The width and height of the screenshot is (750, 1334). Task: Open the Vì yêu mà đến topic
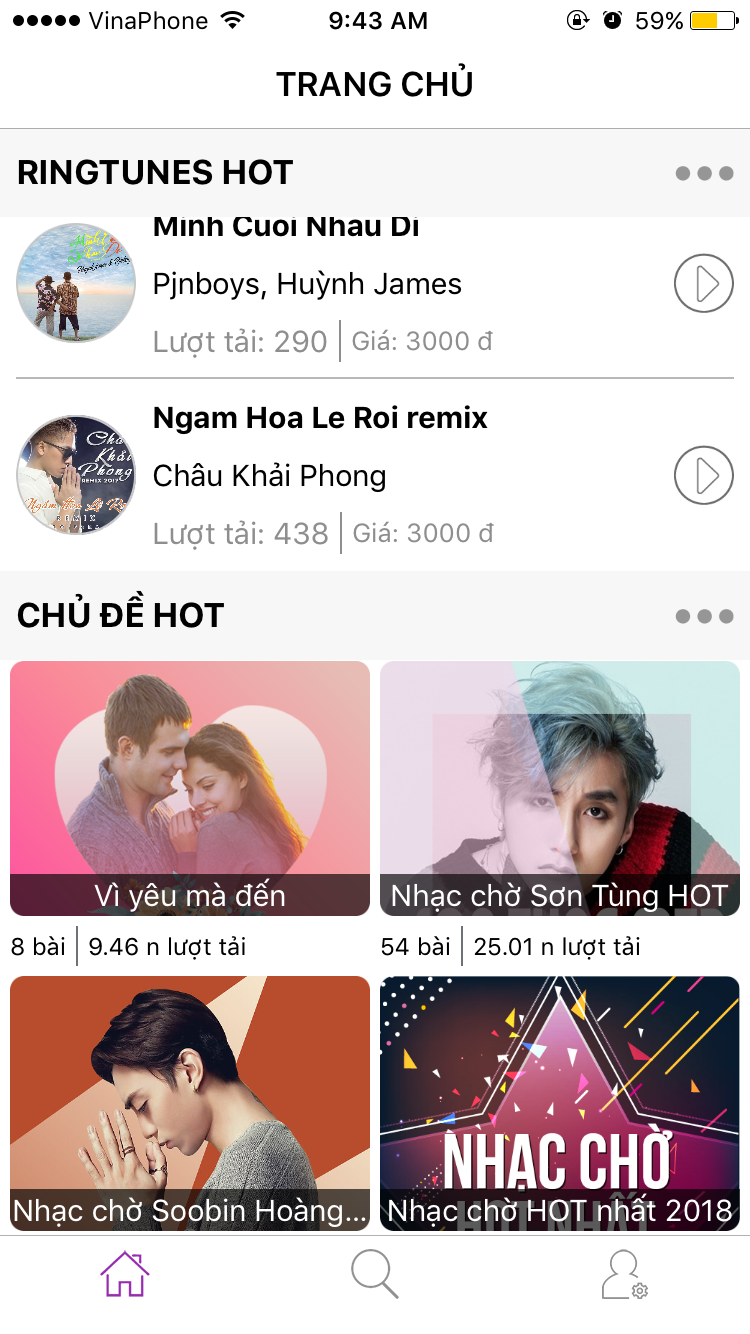pos(190,787)
